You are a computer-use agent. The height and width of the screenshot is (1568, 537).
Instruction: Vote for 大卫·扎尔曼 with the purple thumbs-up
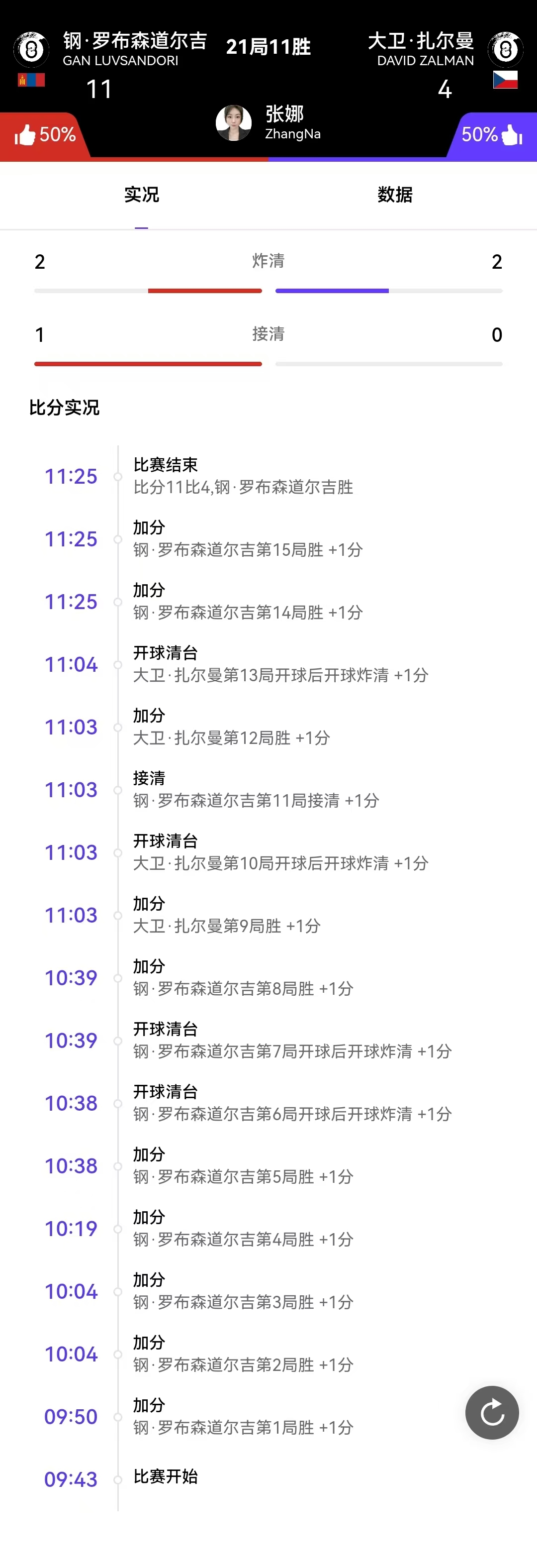click(512, 134)
